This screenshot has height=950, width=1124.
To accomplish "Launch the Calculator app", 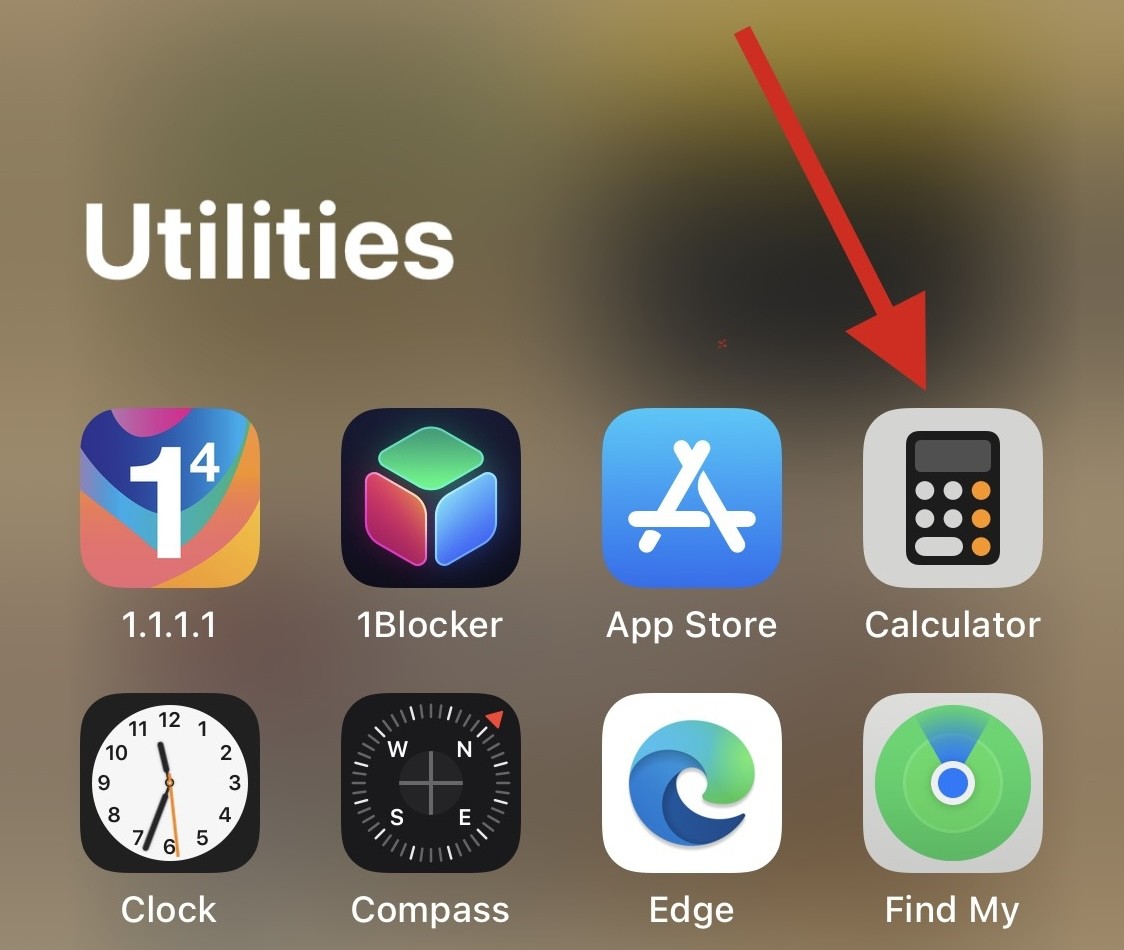I will click(953, 498).
